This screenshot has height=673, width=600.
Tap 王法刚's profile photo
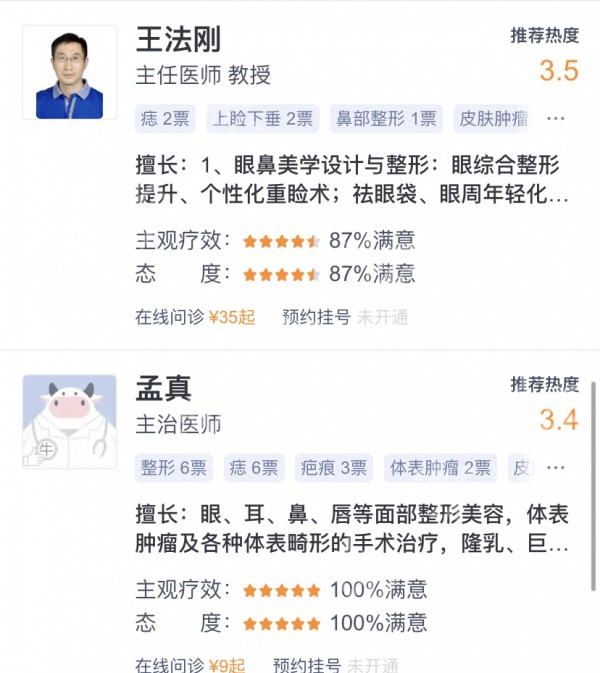point(69,72)
